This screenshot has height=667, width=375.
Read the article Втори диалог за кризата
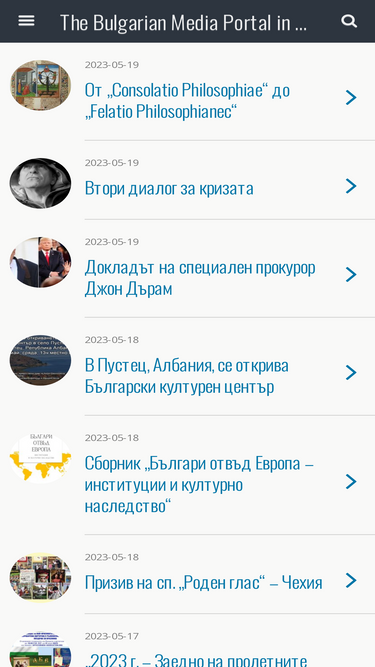188,180
